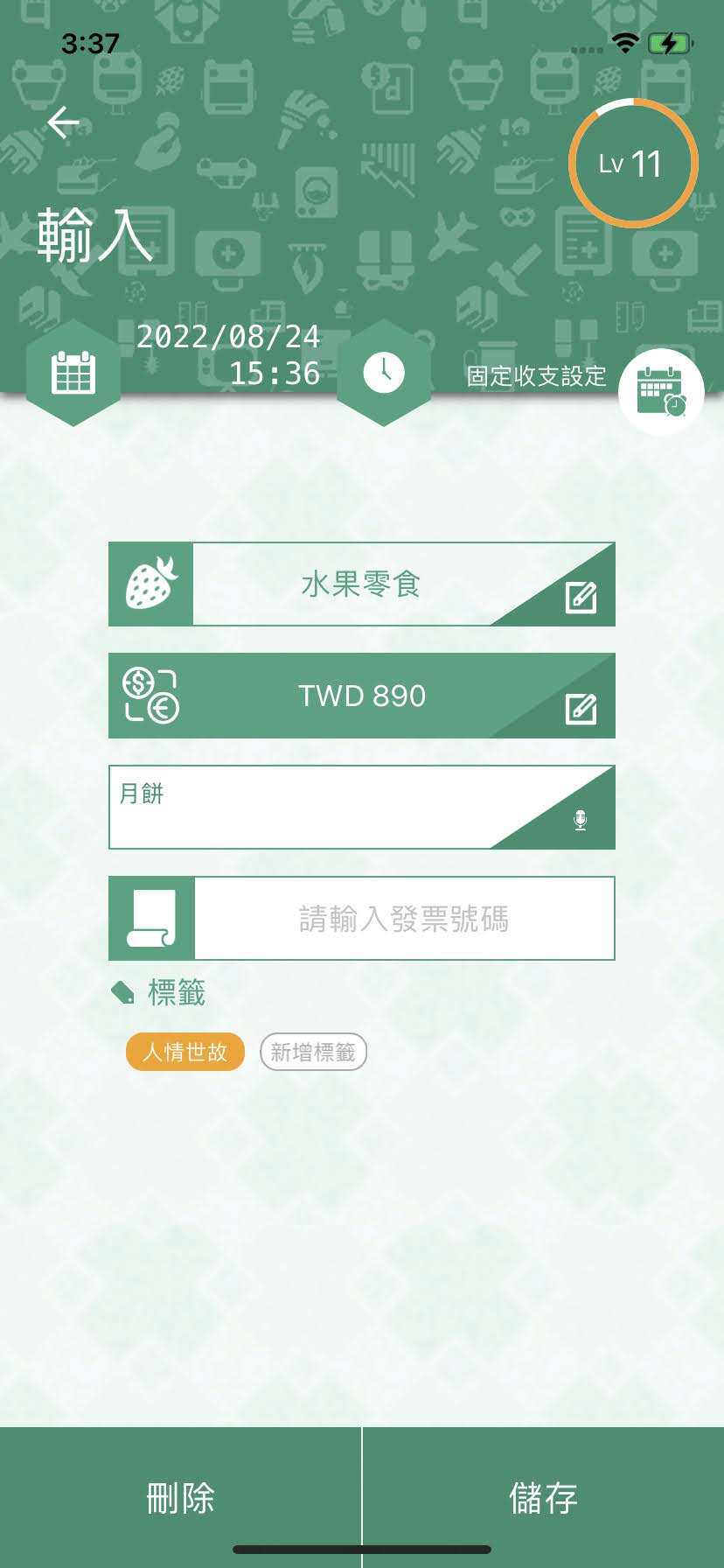Tap the 月餅 note field

point(297,807)
